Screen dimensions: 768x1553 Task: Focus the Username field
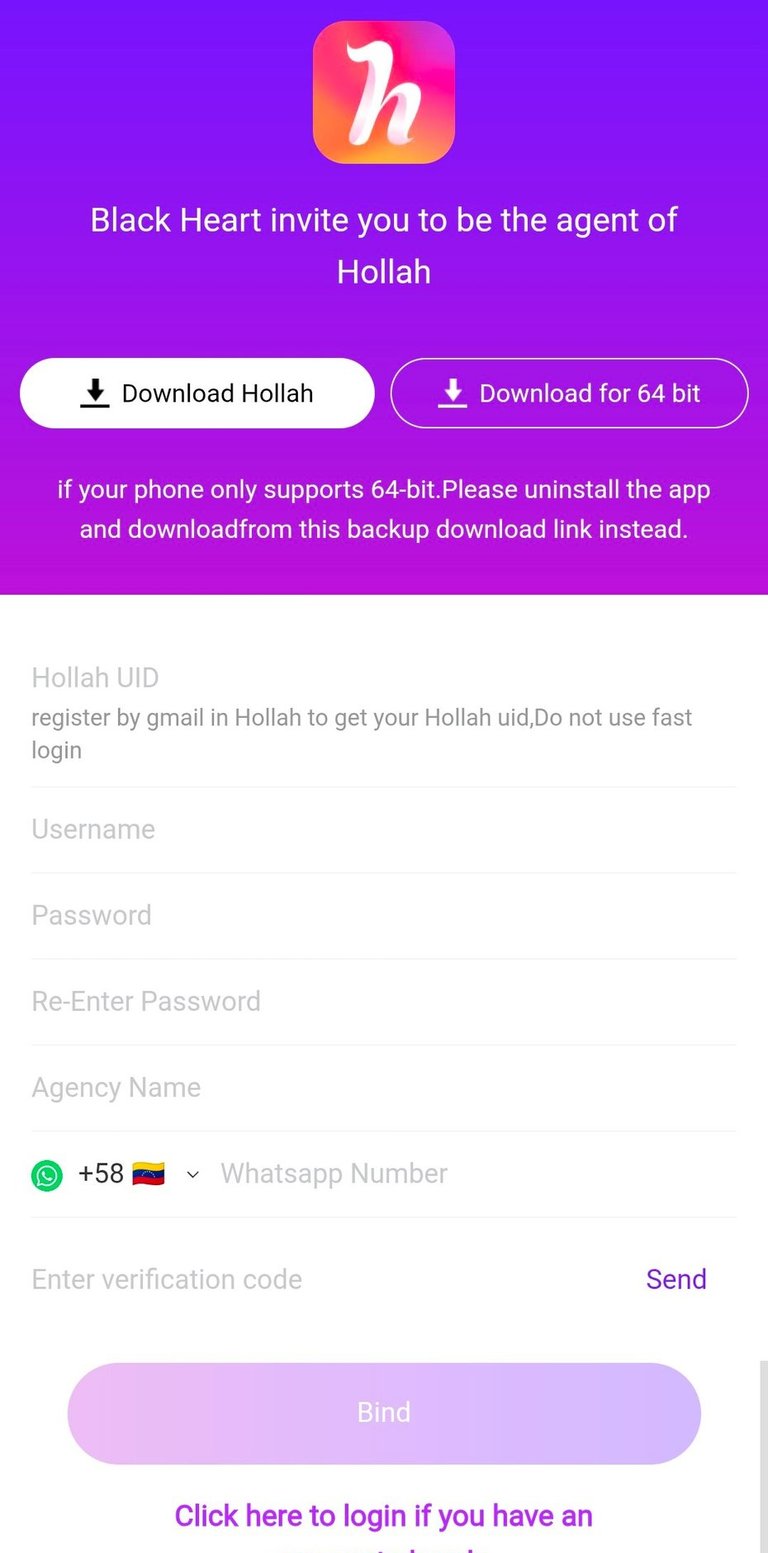[x=384, y=830]
